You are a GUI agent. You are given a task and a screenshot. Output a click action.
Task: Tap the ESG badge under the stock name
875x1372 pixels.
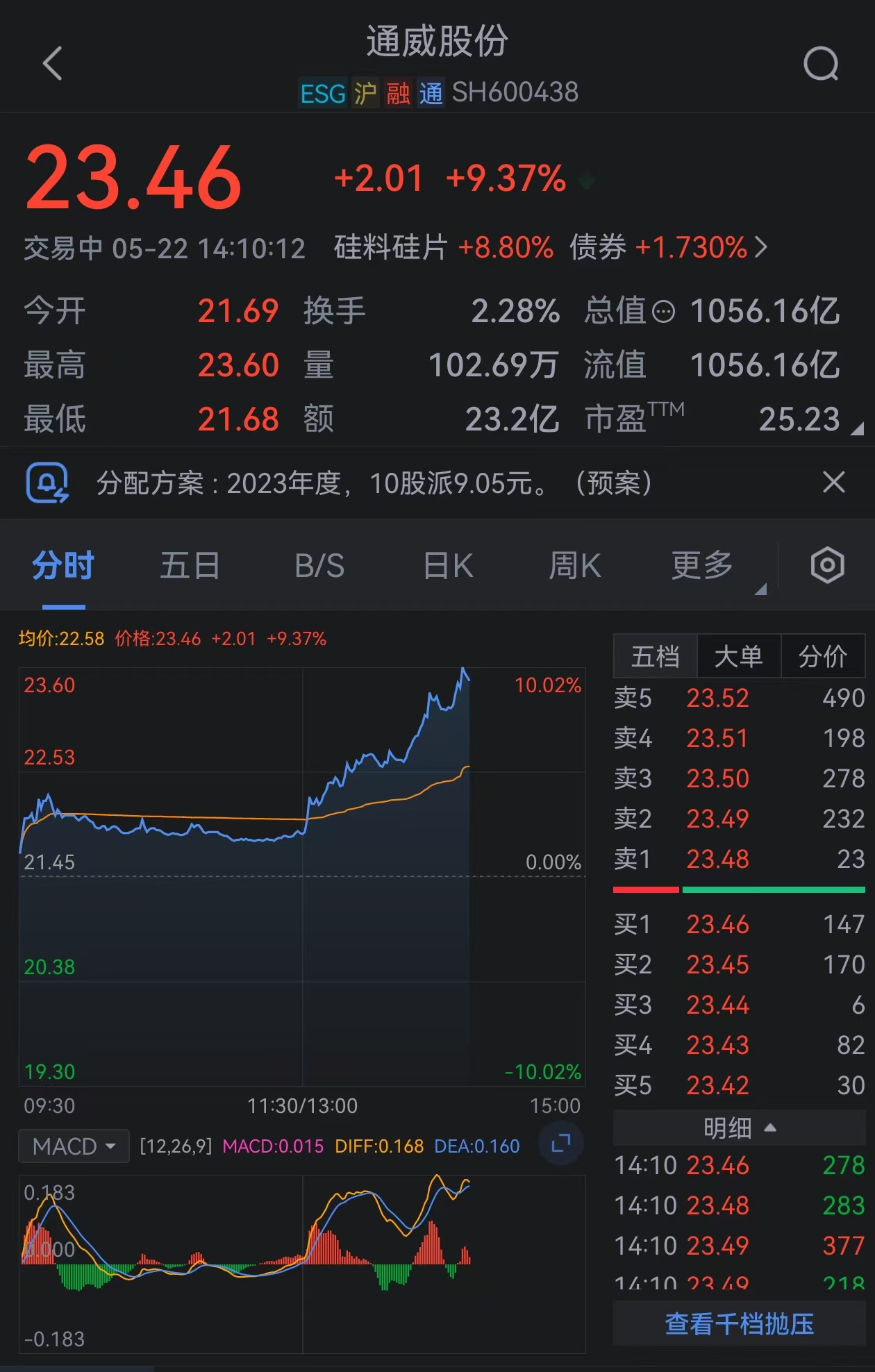pyautogui.click(x=322, y=92)
